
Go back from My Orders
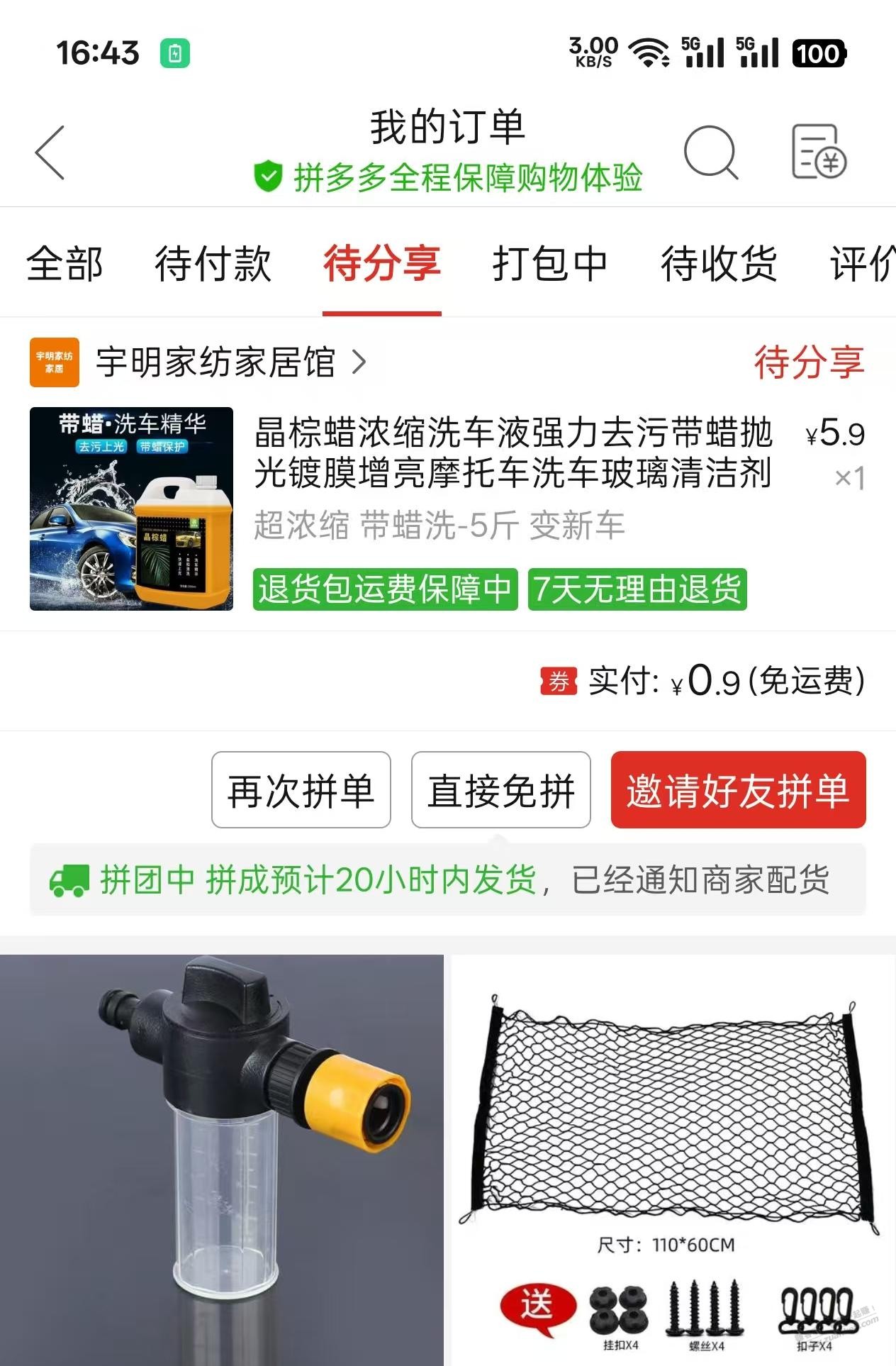click(50, 152)
